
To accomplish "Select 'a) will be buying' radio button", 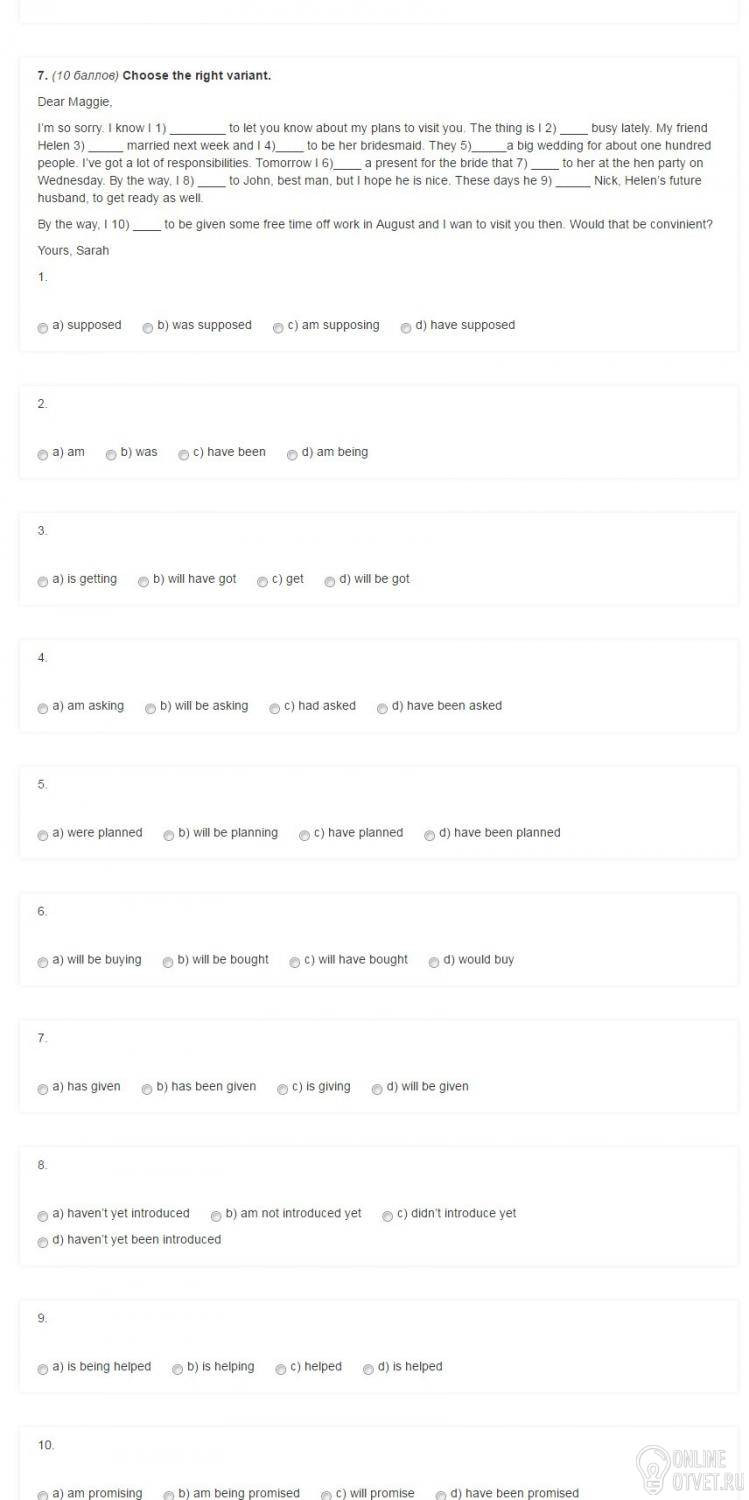I will [x=43, y=963].
